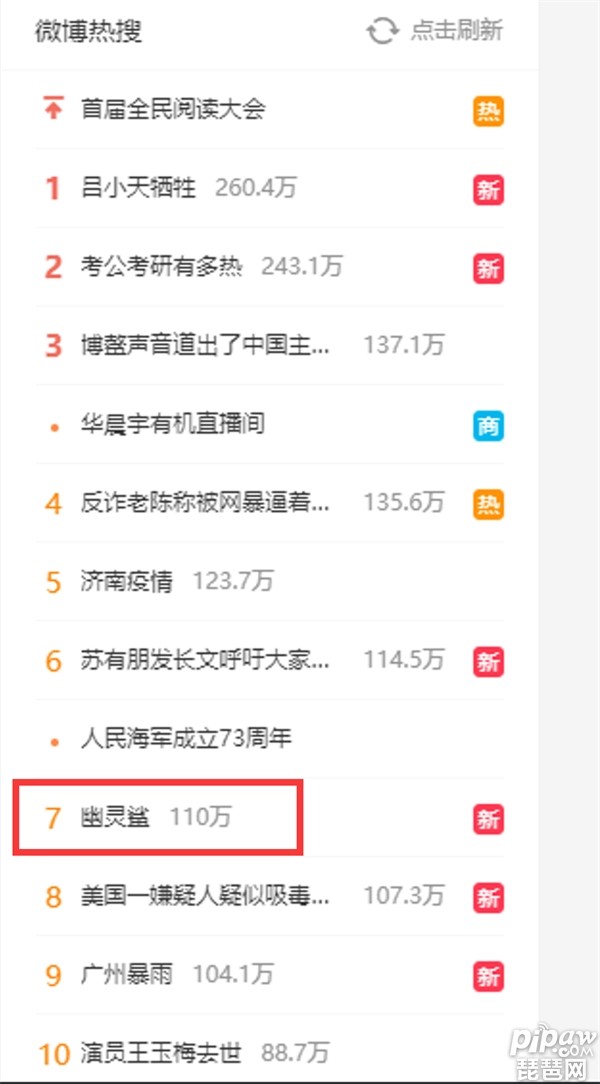Screen dimensions: 600x1084
Task: Open hot search 考公考研有多热
Action: click(x=162, y=266)
